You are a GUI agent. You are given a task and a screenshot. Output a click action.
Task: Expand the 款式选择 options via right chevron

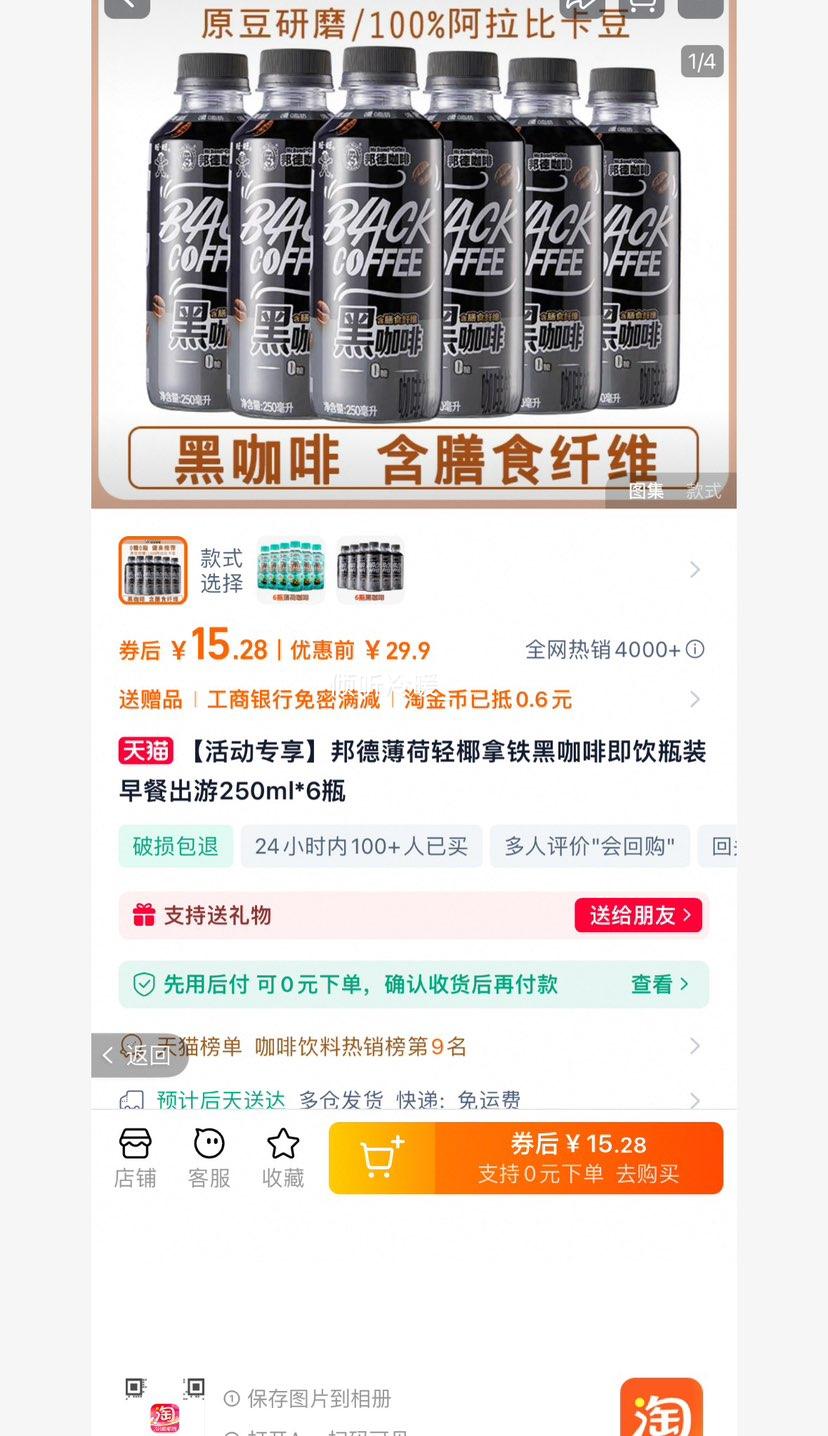694,569
